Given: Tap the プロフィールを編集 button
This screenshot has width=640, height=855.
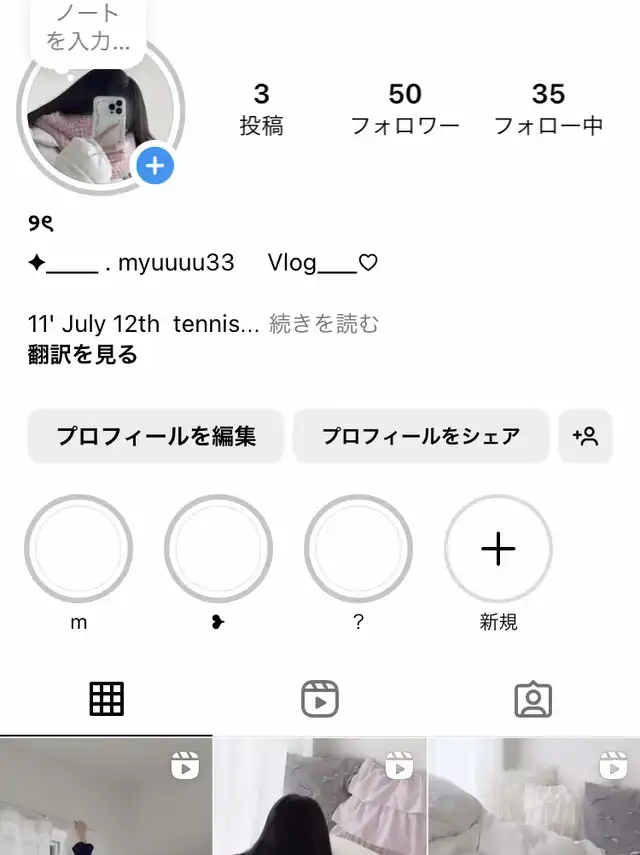Looking at the screenshot, I should 156,436.
